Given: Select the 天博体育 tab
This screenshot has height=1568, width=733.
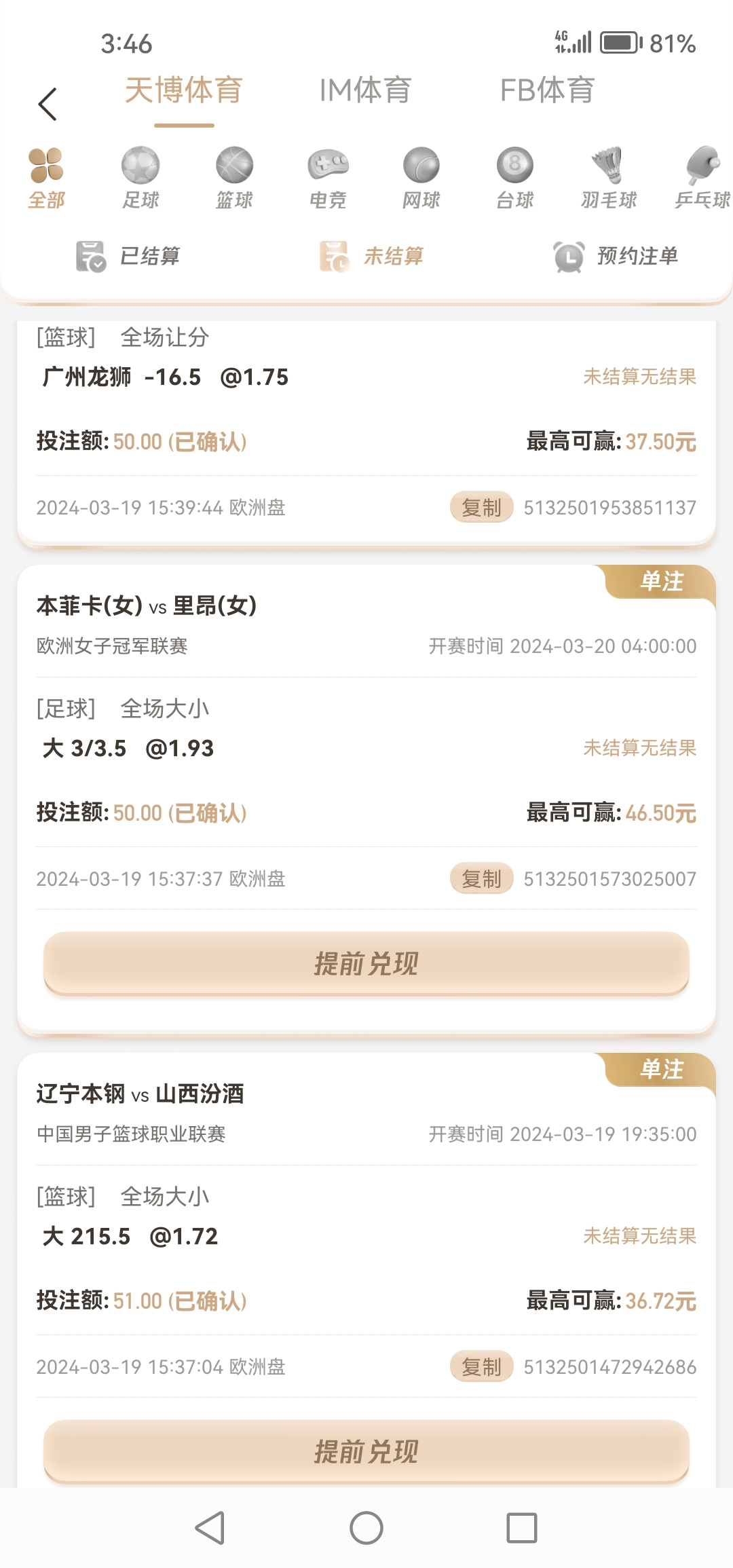Looking at the screenshot, I should (x=184, y=91).
